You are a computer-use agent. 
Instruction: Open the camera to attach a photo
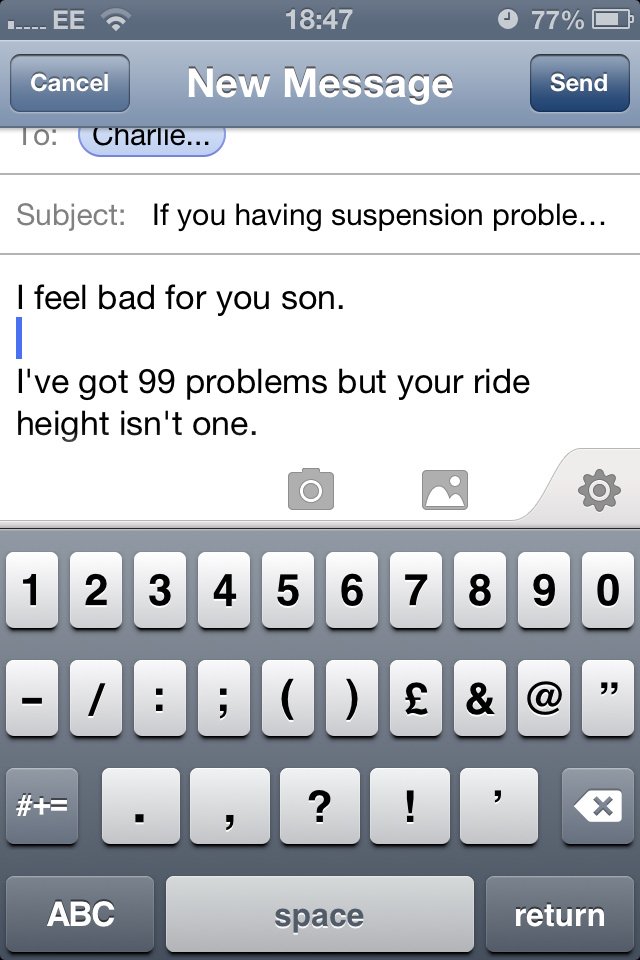(310, 490)
